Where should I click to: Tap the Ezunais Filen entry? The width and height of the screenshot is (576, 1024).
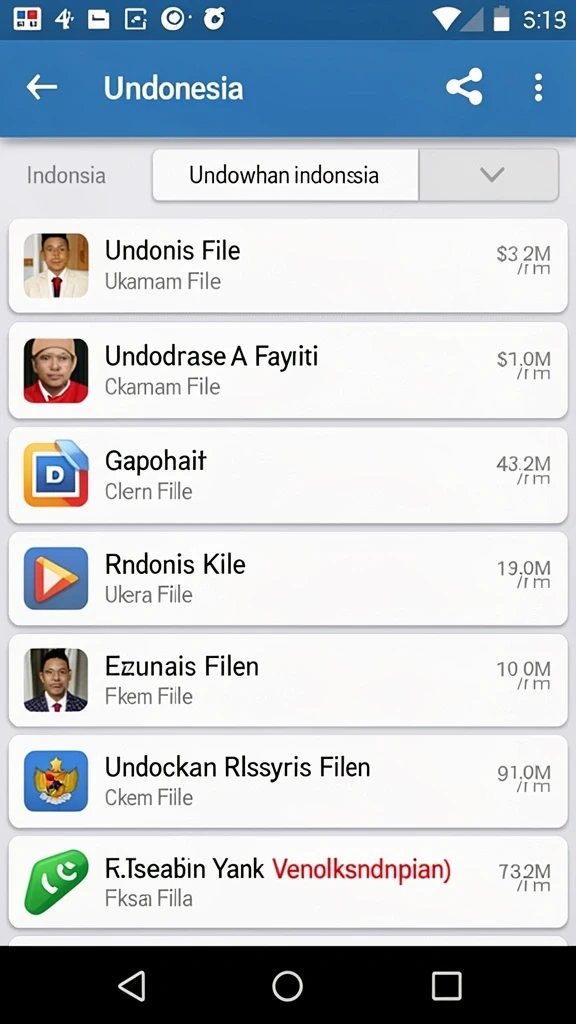288,680
